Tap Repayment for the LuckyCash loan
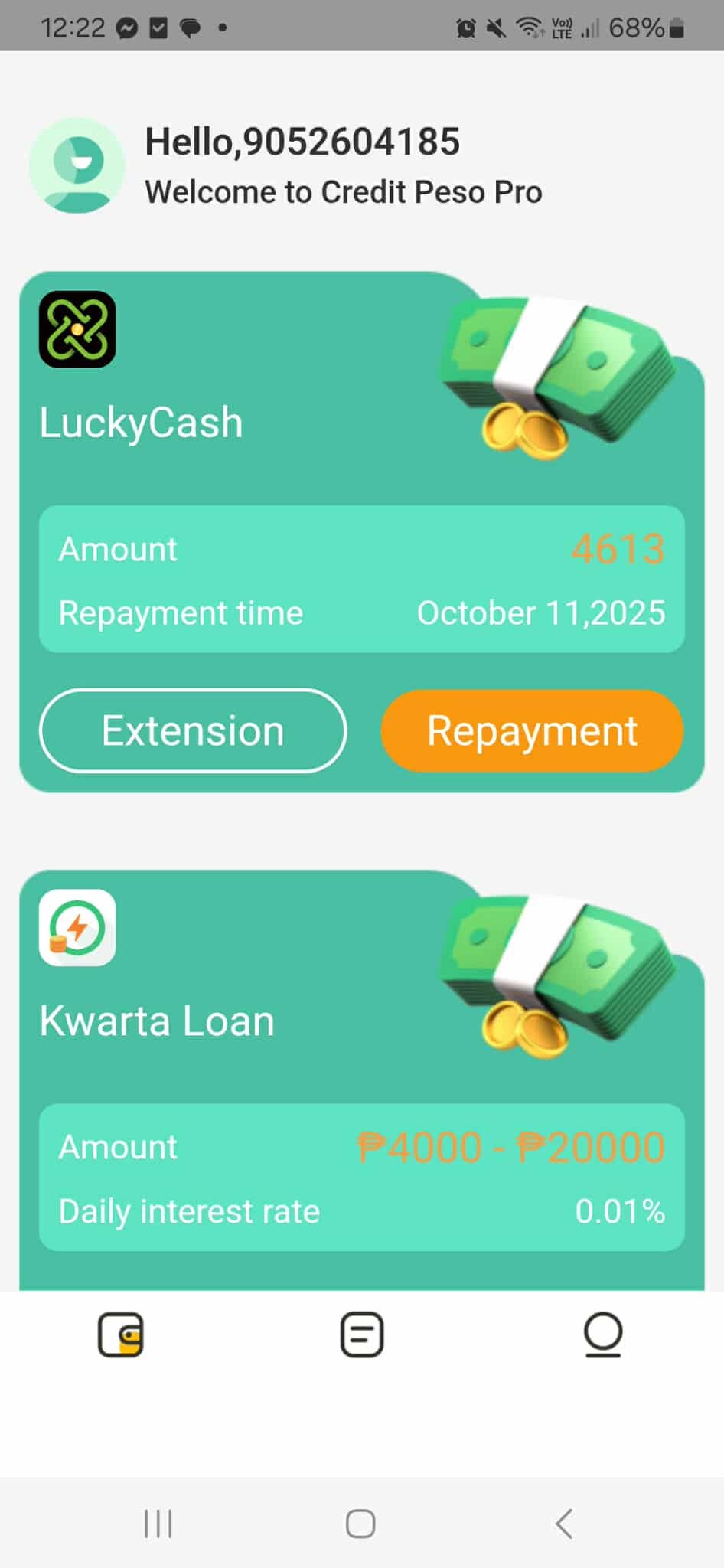The image size is (724, 1568). coord(532,730)
